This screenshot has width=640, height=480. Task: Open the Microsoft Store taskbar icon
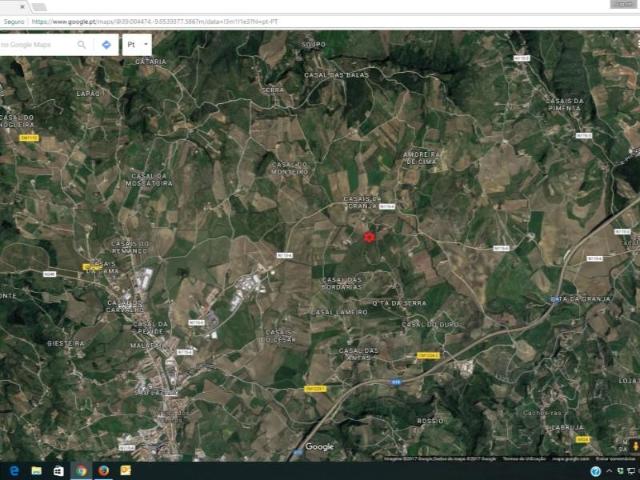pyautogui.click(x=58, y=470)
